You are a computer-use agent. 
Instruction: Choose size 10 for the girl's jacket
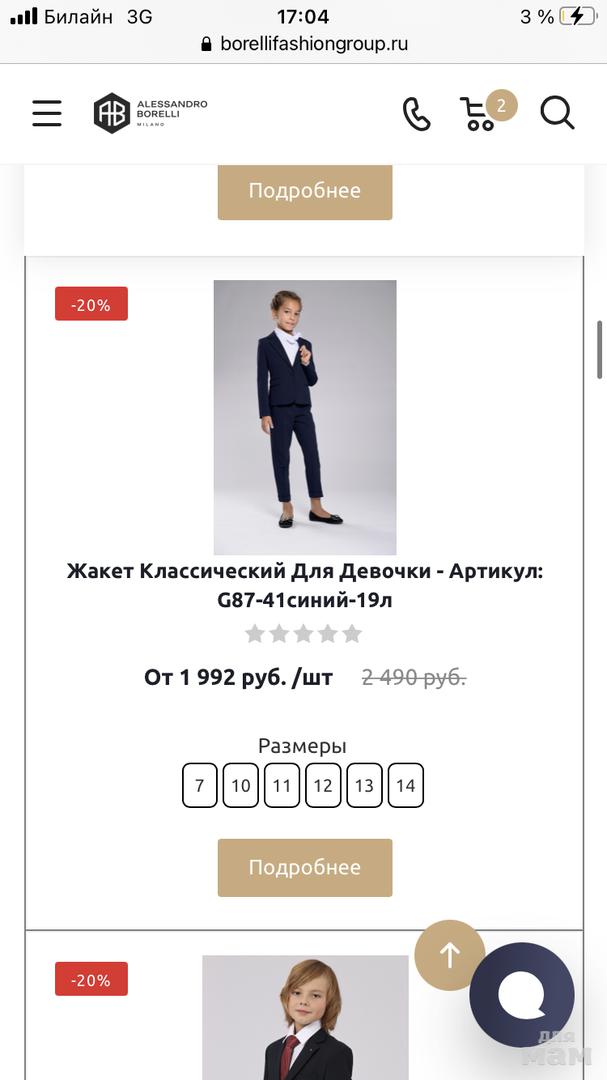click(x=241, y=786)
